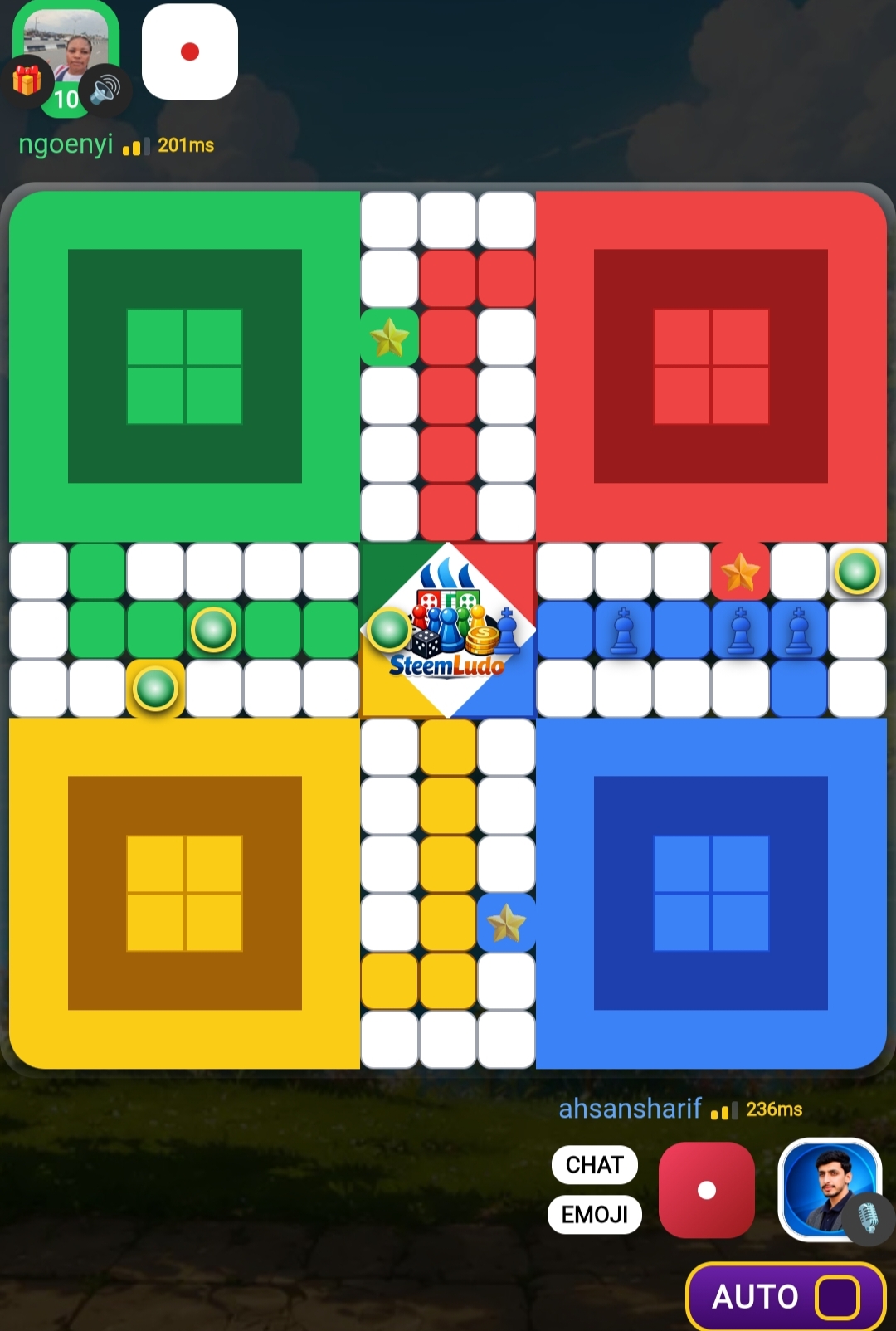
Task: Open ahsansharif's profile avatar
Action: (829, 1189)
